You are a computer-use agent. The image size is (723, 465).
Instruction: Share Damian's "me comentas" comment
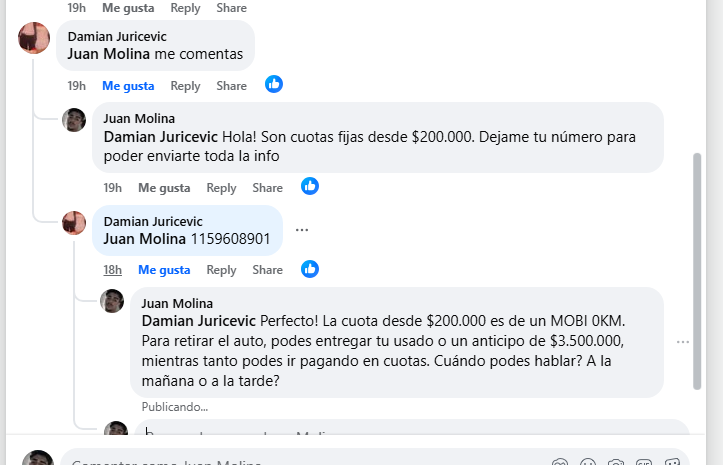(x=231, y=86)
